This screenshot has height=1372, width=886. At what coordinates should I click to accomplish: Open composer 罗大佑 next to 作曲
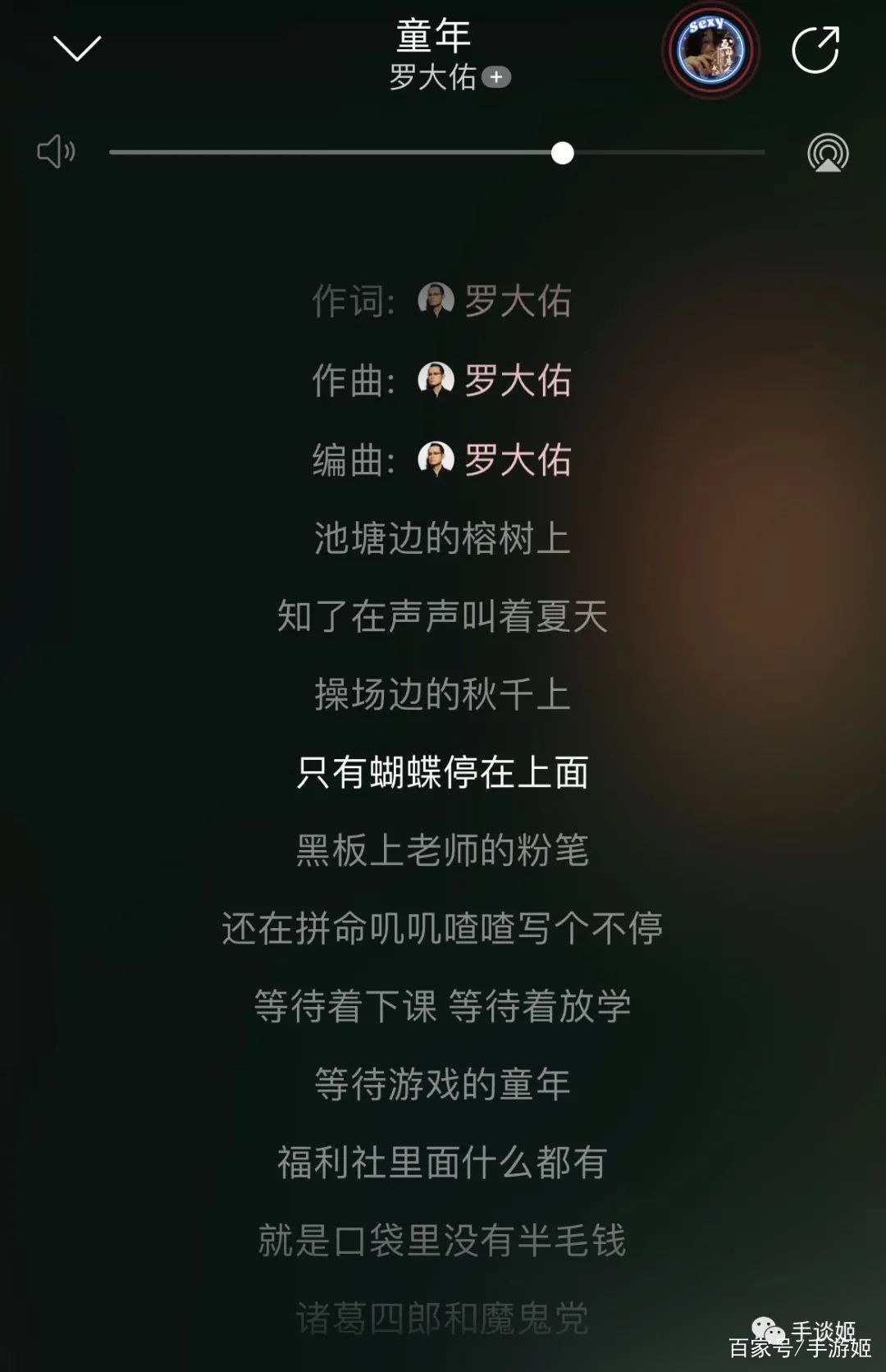[517, 381]
